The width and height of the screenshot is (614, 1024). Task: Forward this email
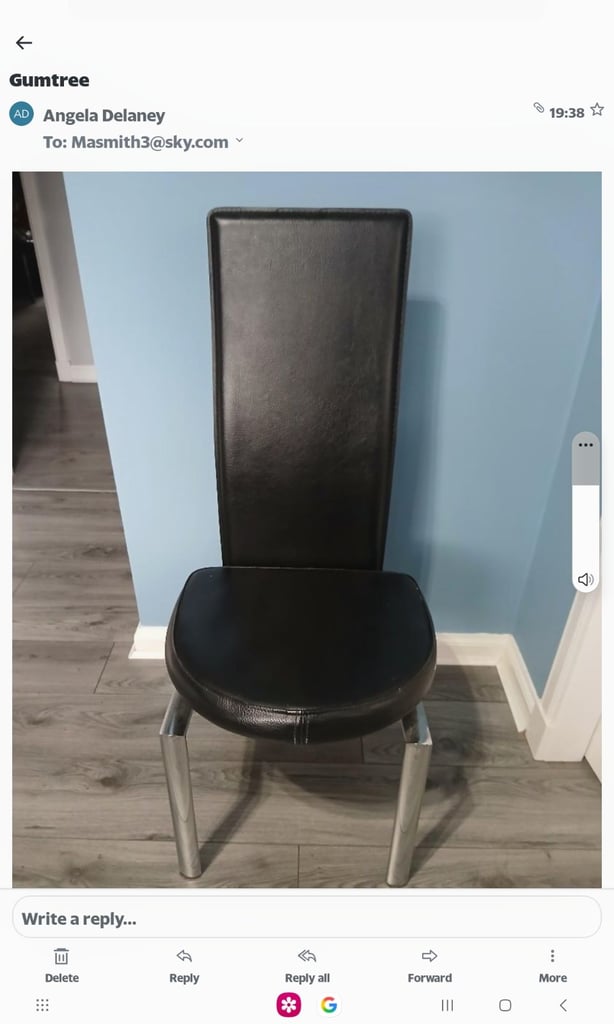430,965
